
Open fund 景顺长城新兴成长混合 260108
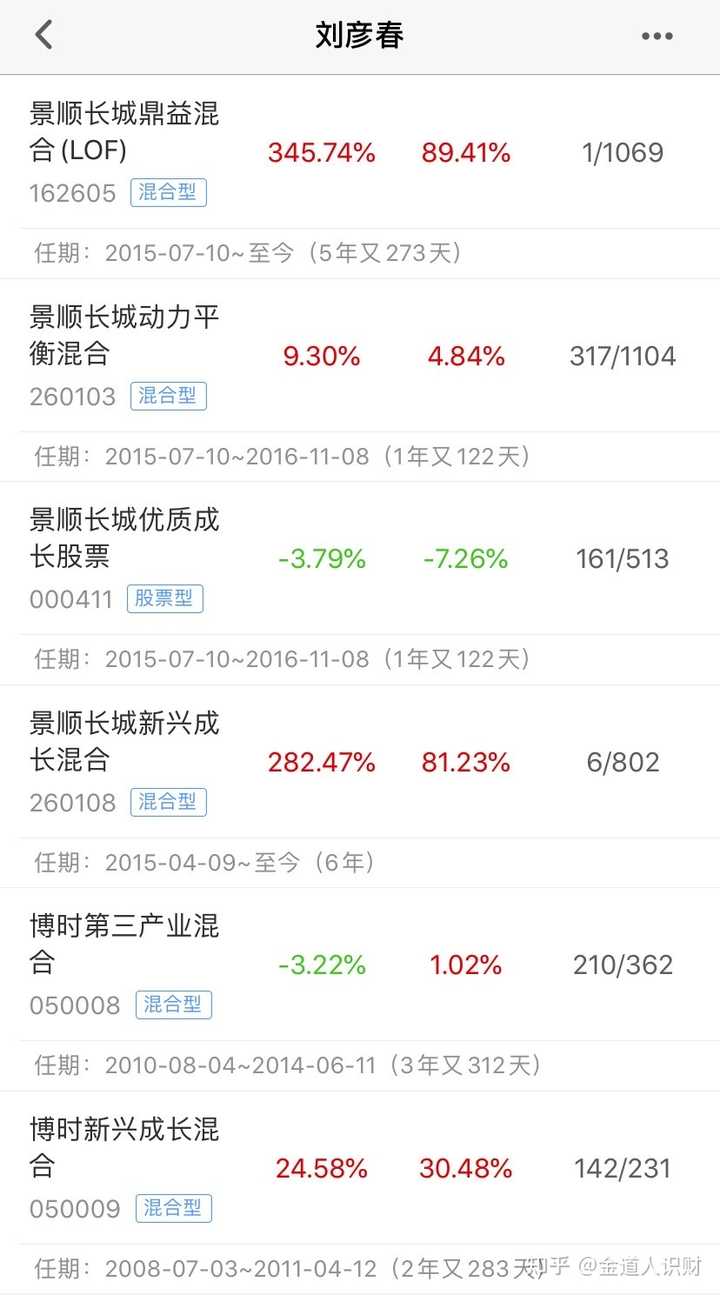[x=360, y=761]
